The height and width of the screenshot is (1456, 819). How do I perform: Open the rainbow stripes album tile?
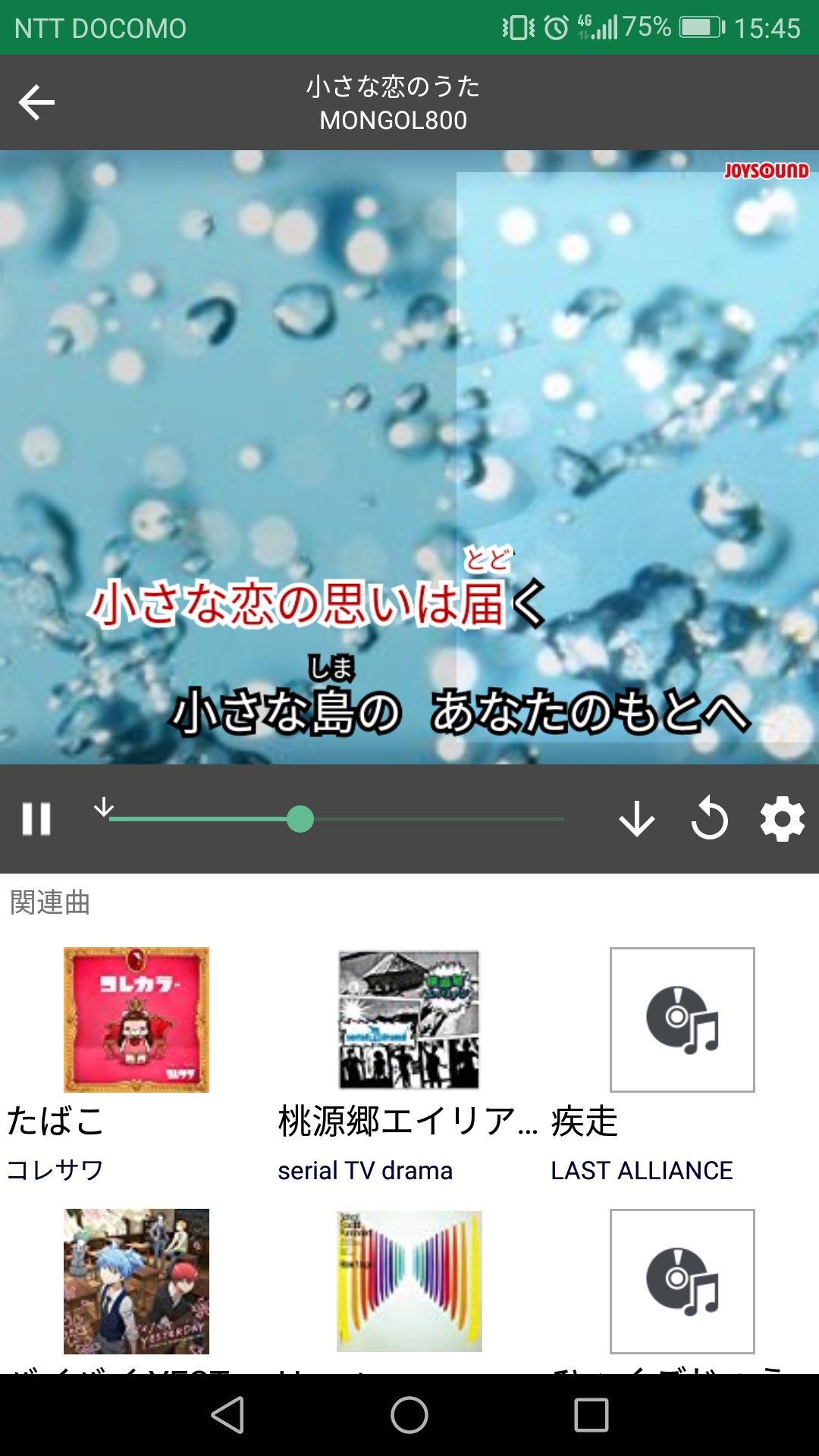[409, 1282]
